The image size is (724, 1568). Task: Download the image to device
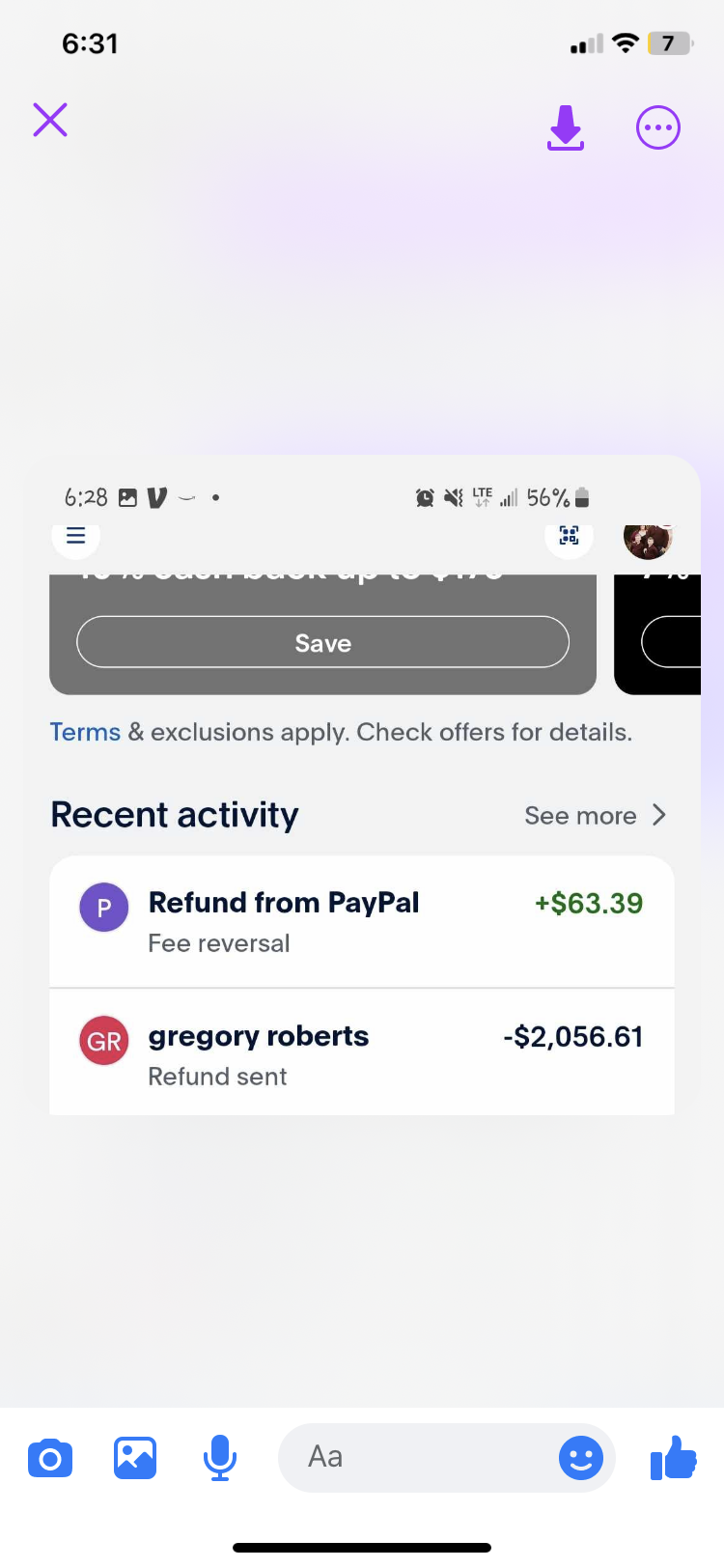pyautogui.click(x=566, y=127)
